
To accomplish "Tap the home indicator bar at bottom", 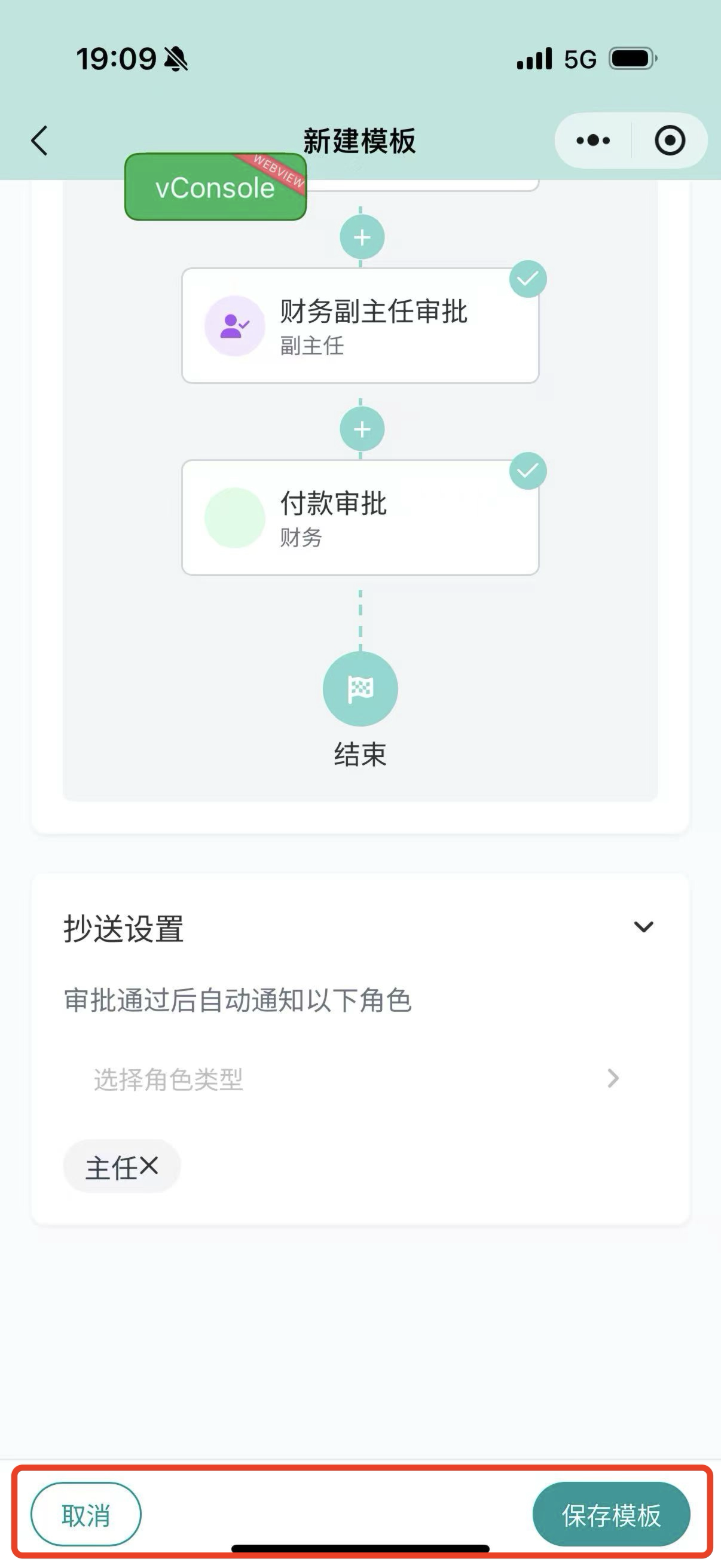I will [x=360, y=1546].
